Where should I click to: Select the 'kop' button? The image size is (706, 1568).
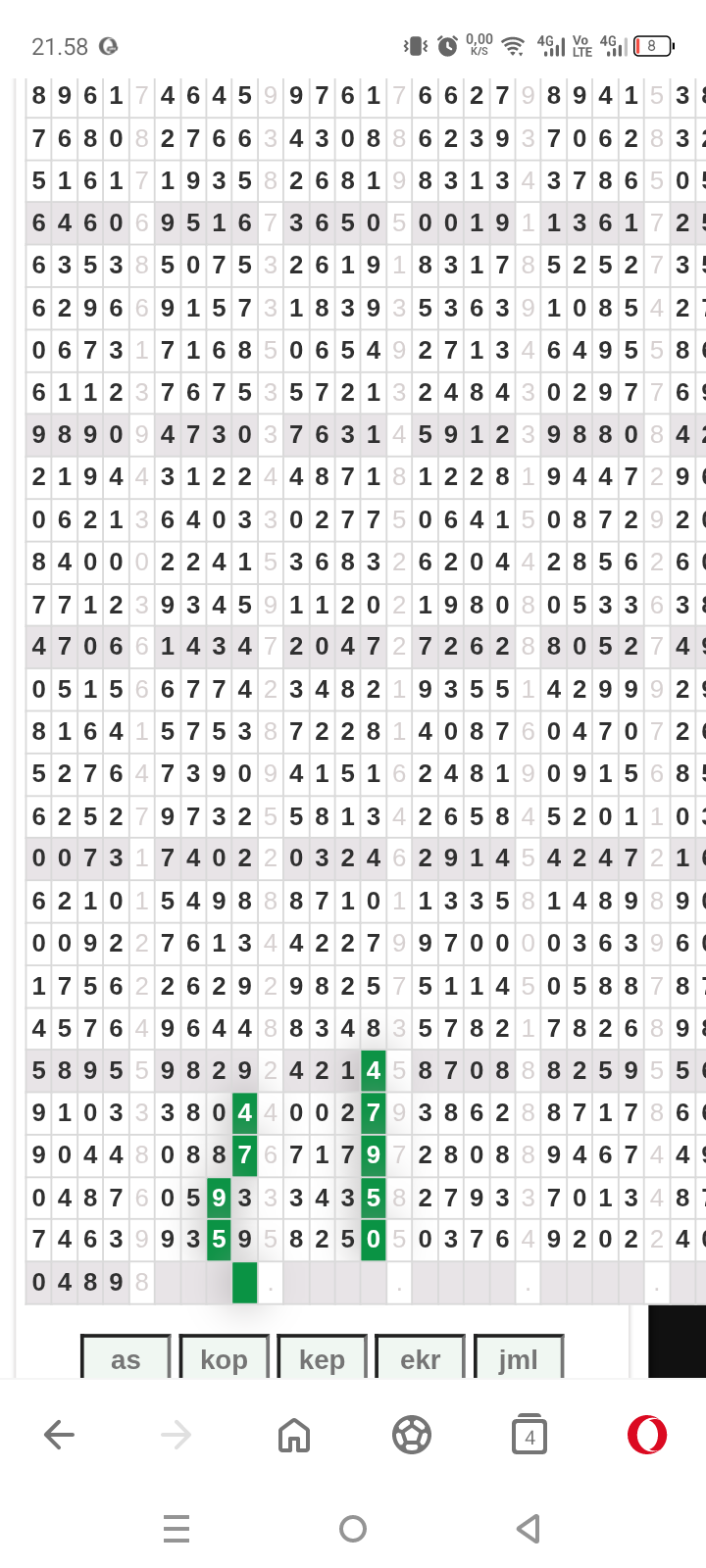click(x=224, y=1358)
